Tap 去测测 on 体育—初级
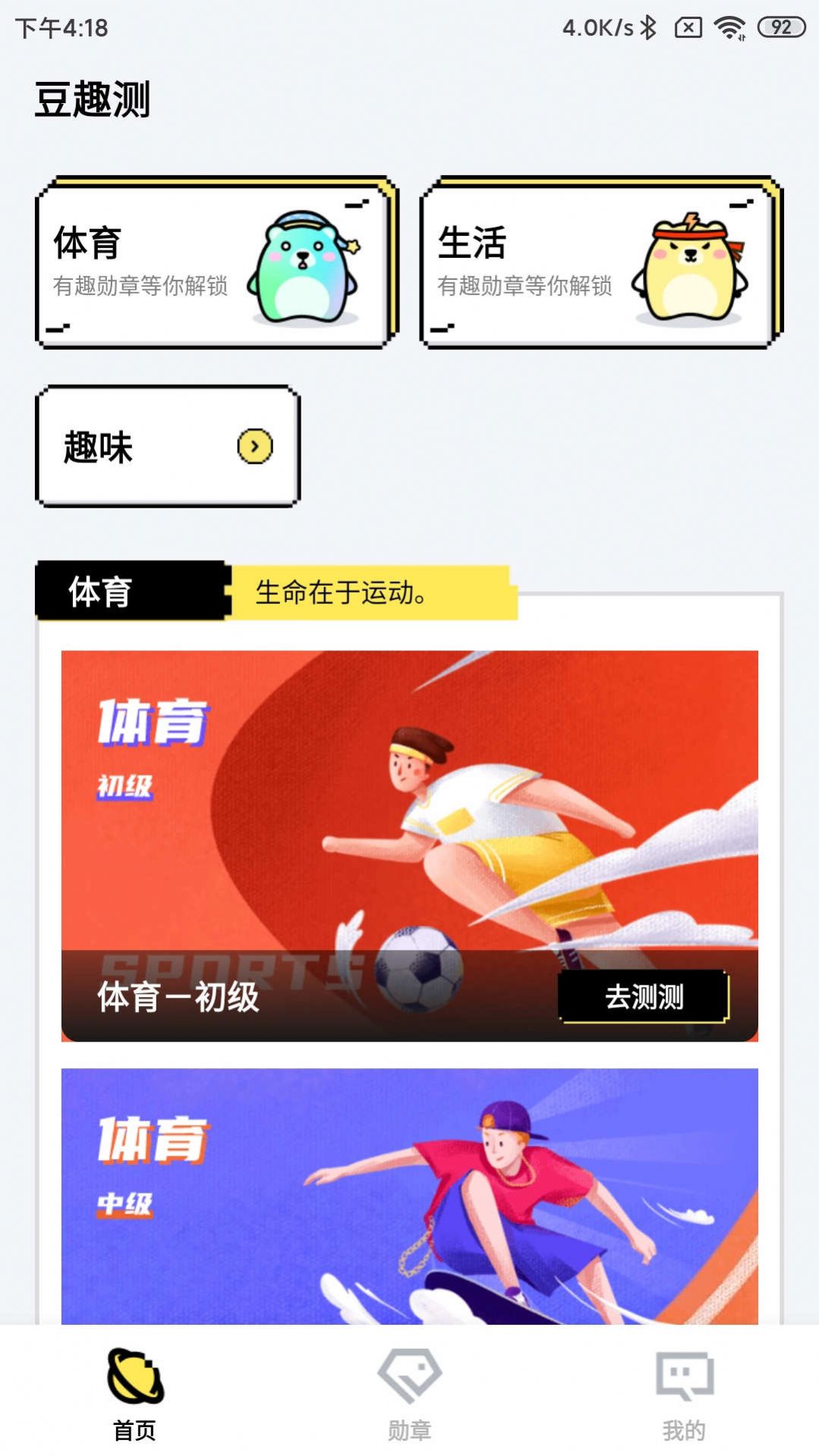Image resolution: width=819 pixels, height=1456 pixels. (644, 996)
